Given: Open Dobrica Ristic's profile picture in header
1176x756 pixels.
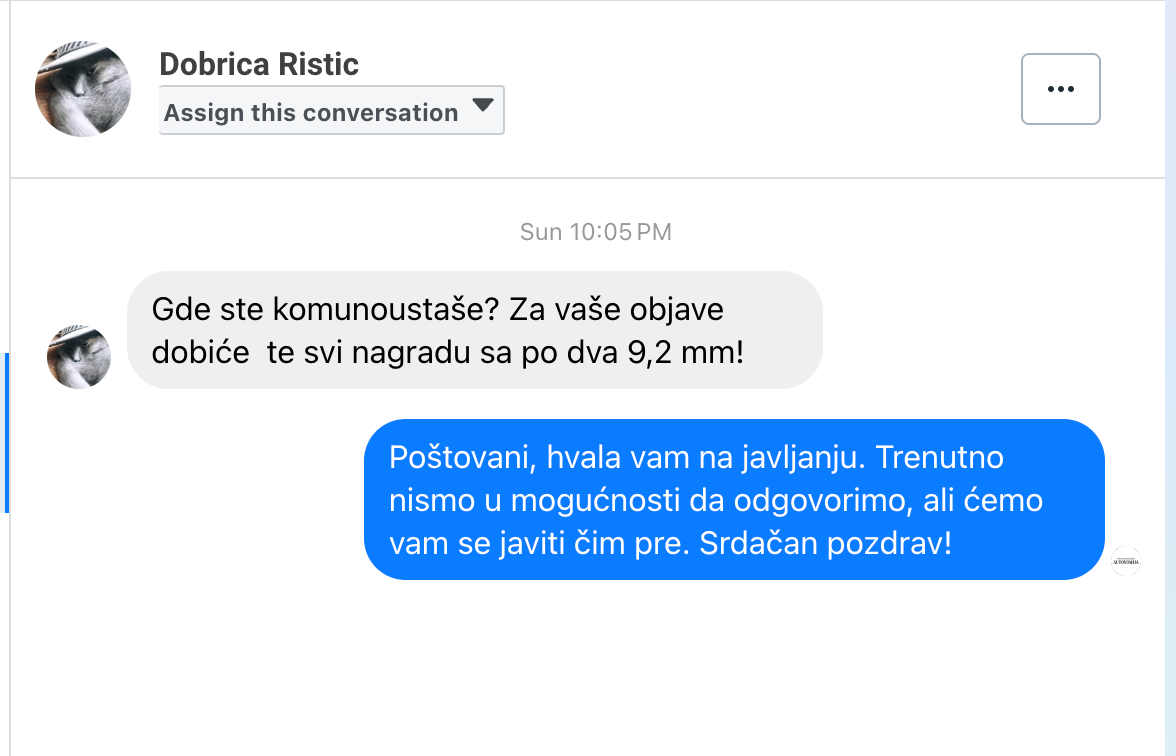Looking at the screenshot, I should click(x=83, y=89).
